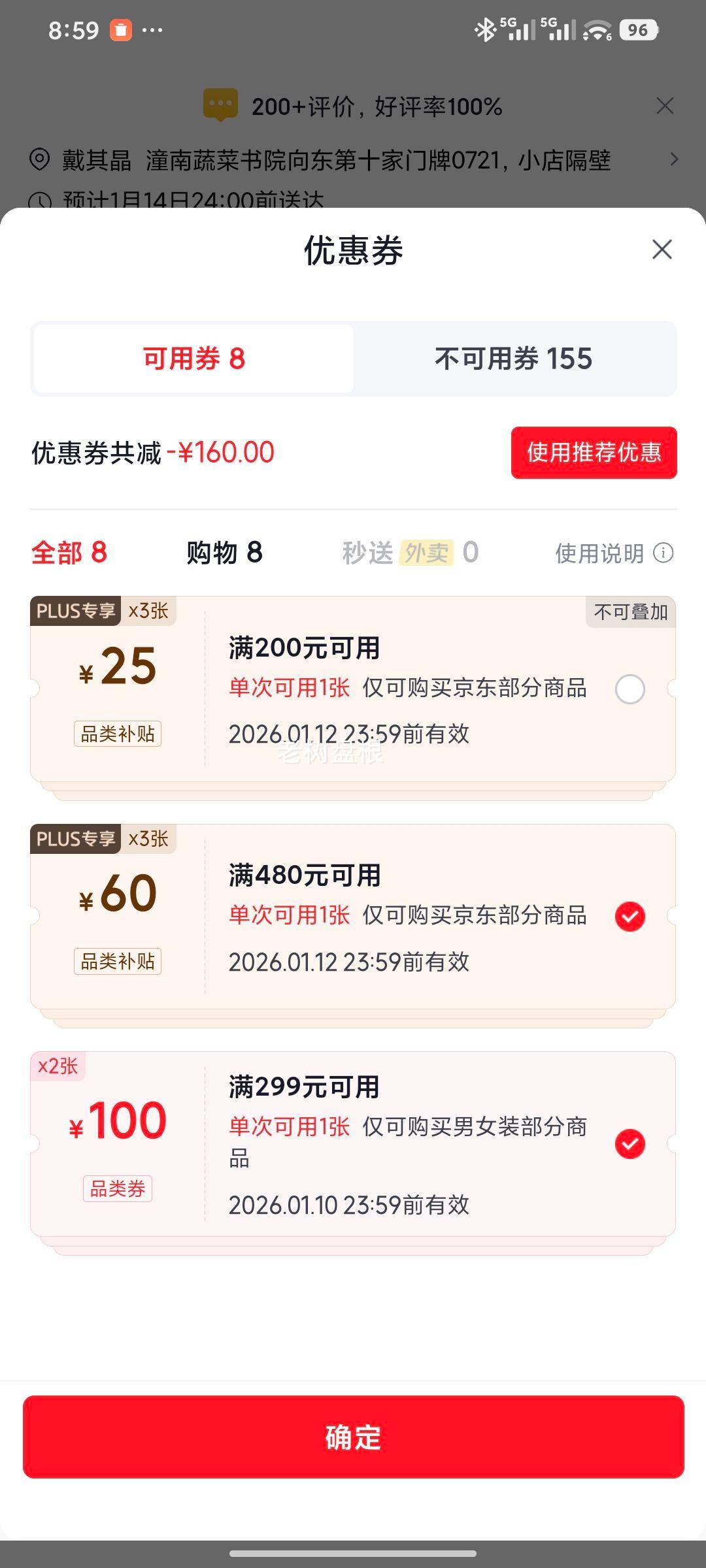Viewport: 706px width, 1568px height.
Task: Tap the 品类补贴 tag on the ¥60 coupon
Action: [118, 960]
